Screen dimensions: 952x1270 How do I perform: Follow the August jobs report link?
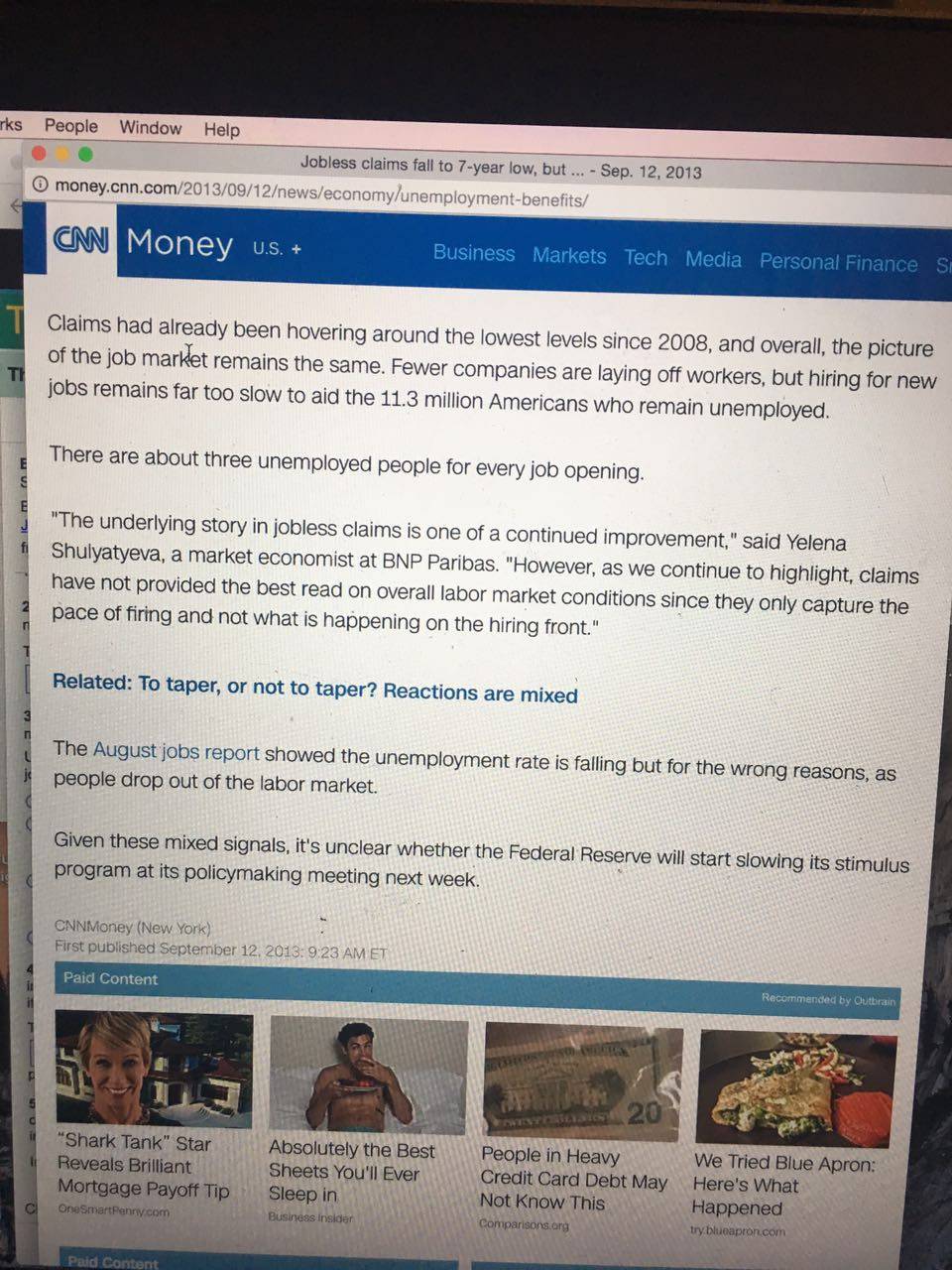[x=177, y=752]
